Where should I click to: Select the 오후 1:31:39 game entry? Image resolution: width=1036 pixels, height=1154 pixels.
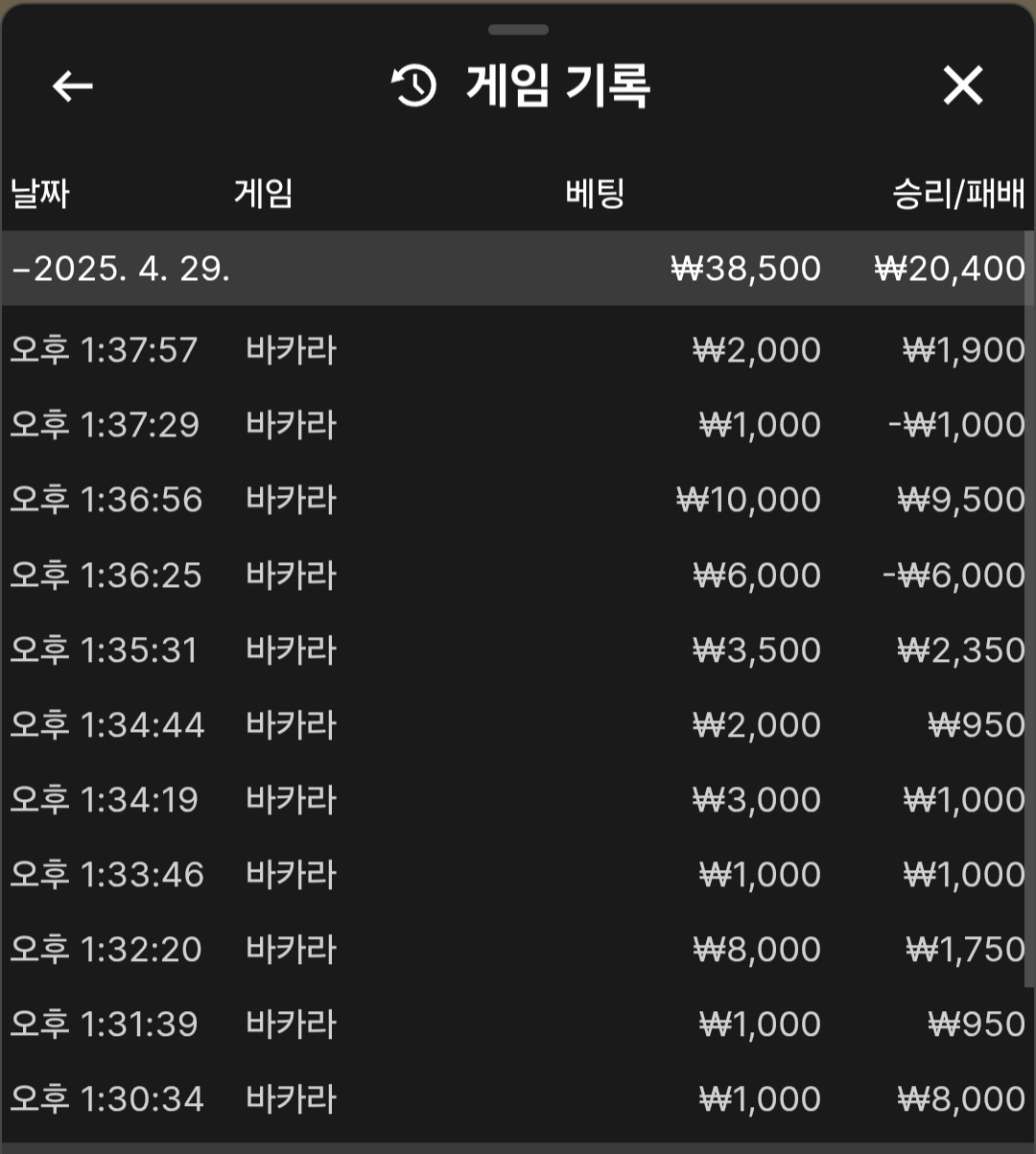point(518,1024)
